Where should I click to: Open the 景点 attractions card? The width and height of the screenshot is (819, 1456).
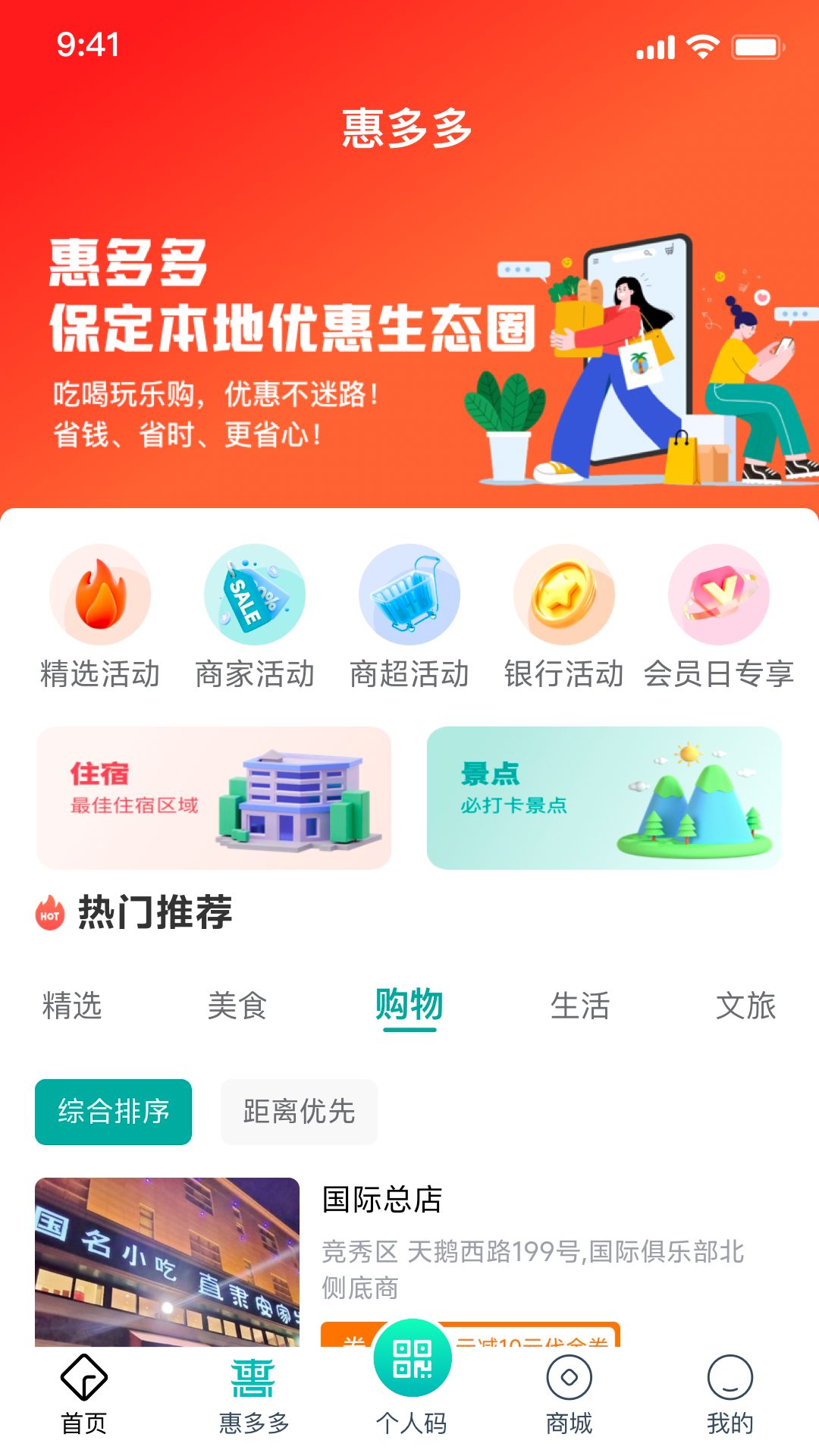coord(604,797)
